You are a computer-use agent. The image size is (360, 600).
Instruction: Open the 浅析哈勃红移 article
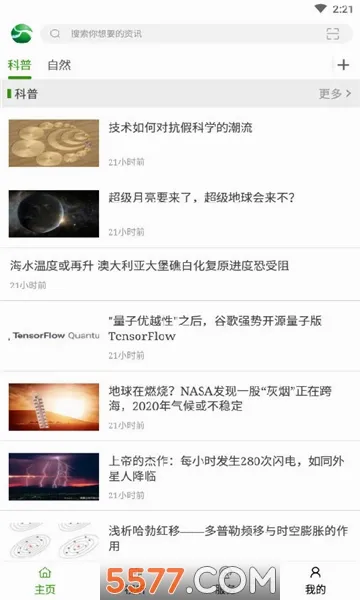180,537
